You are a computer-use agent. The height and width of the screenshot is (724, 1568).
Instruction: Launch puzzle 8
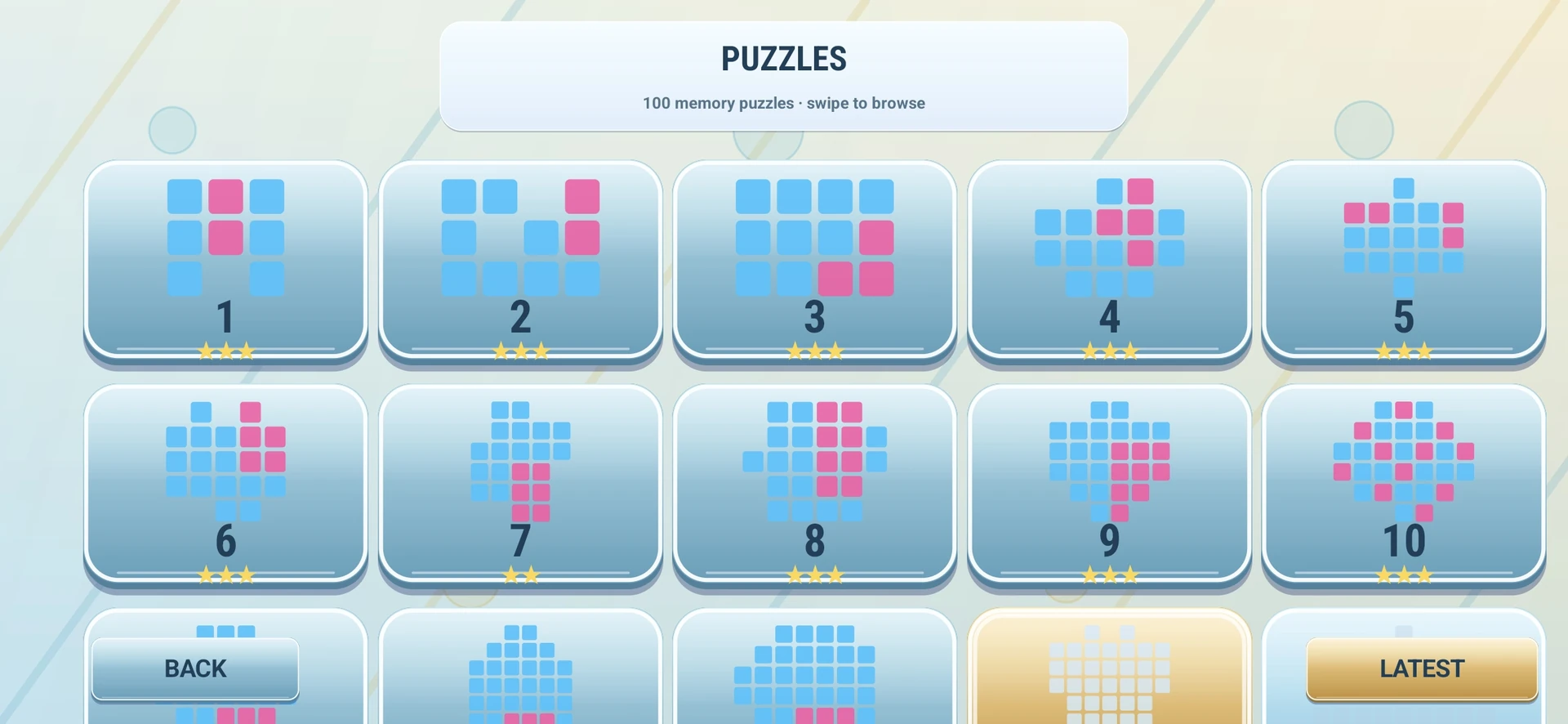814,484
